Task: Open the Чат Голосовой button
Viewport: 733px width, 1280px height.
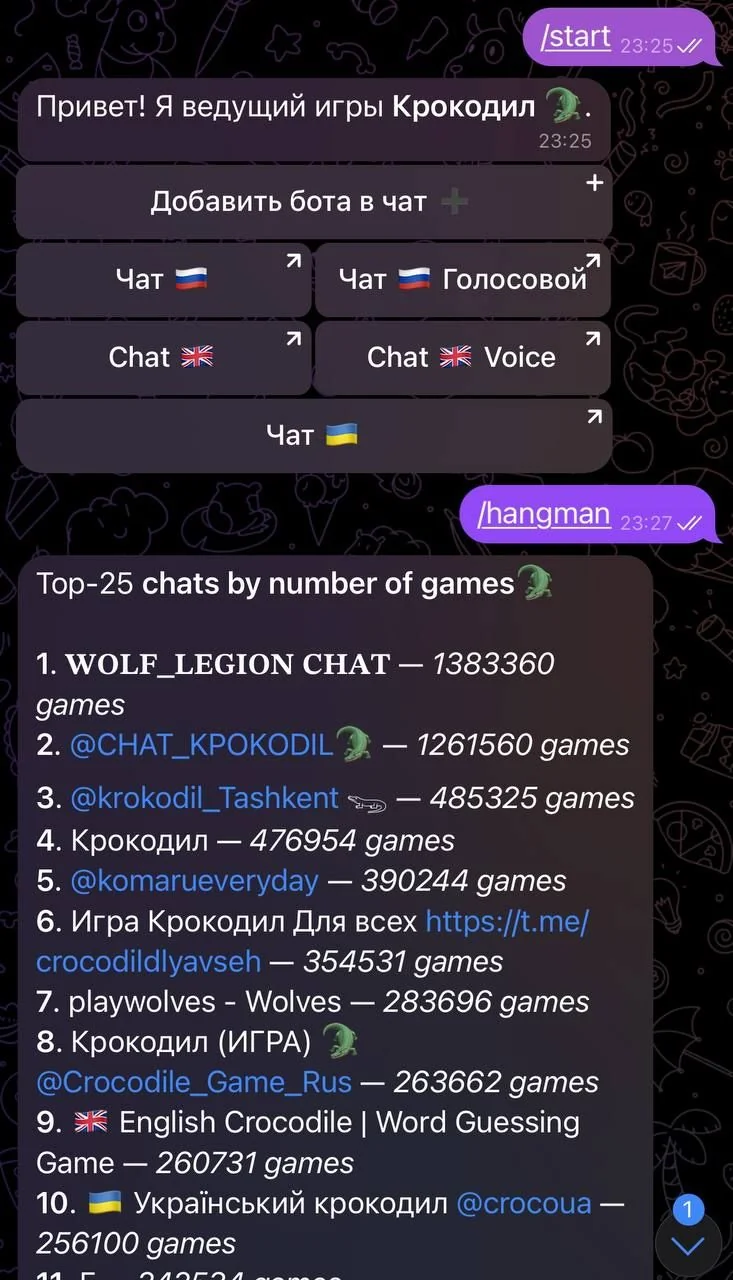Action: point(463,280)
